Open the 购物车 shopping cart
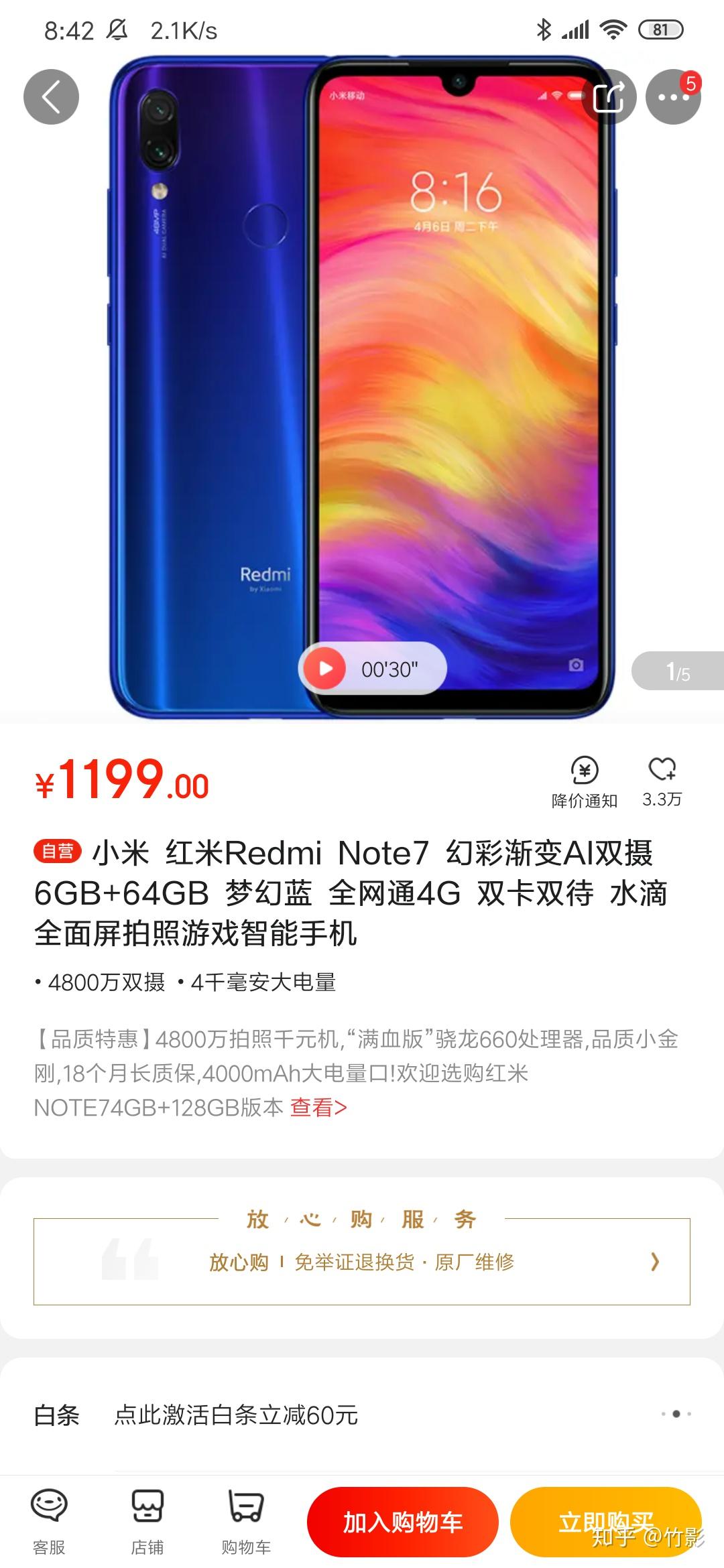 coord(246,1521)
